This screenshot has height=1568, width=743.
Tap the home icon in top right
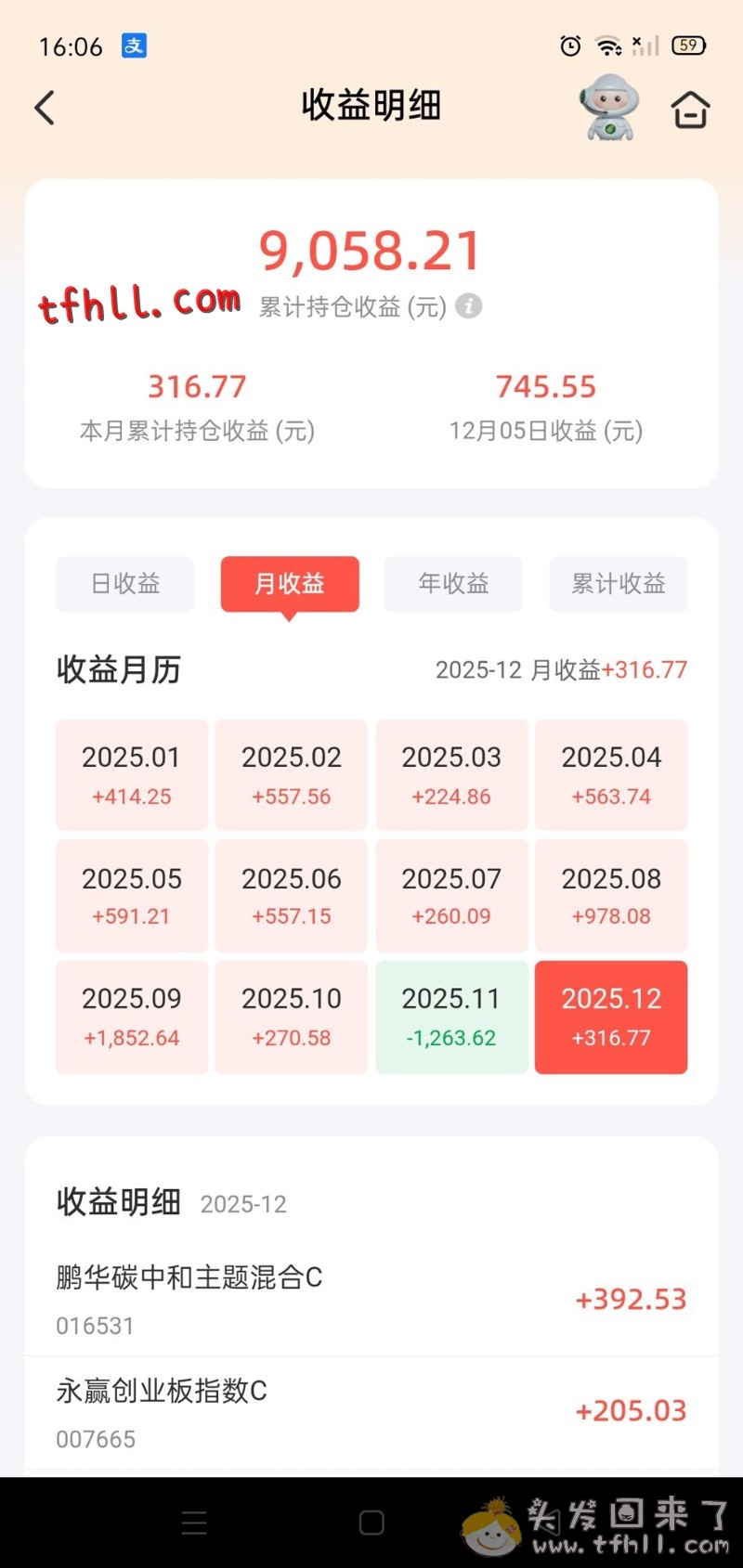click(x=689, y=108)
